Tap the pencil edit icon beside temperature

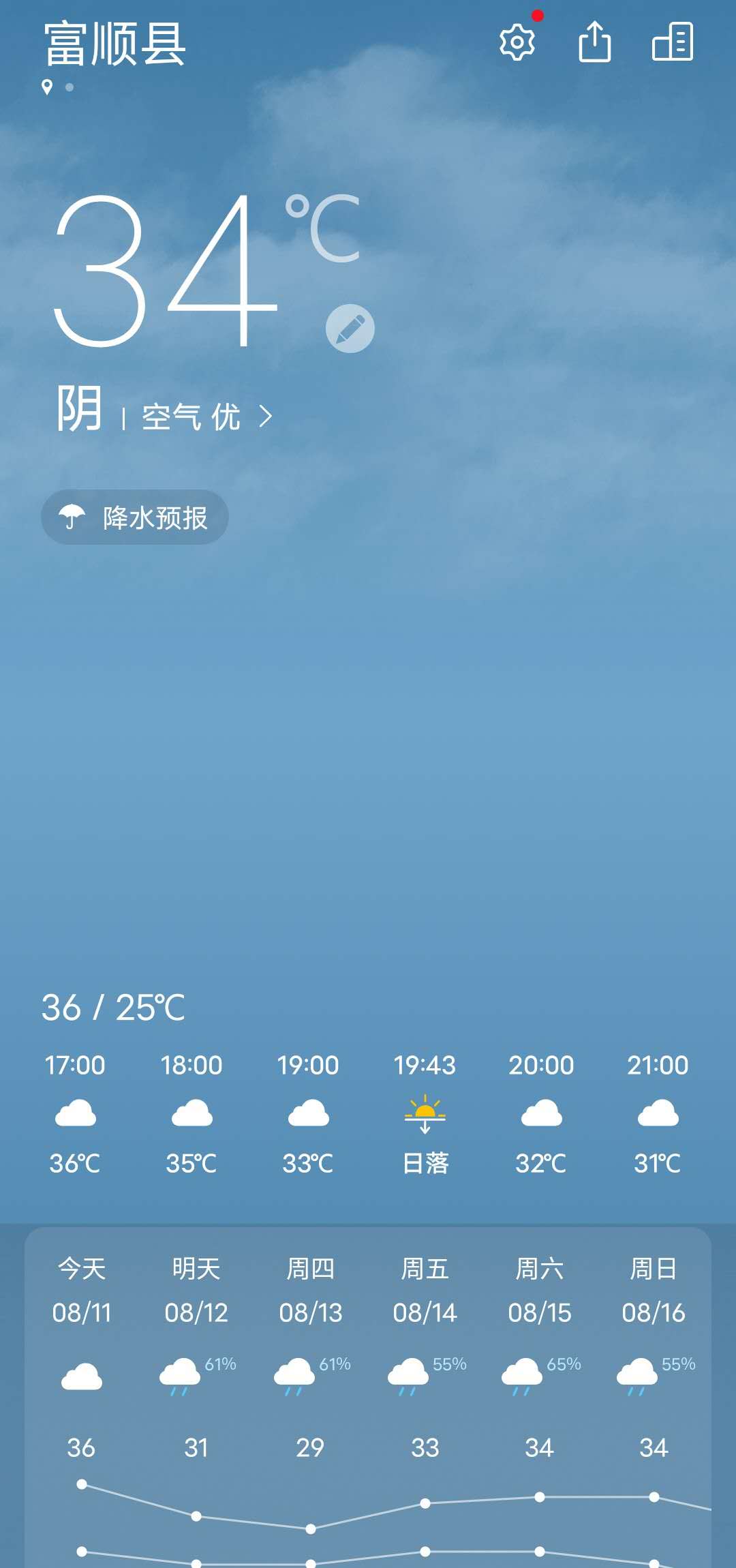tap(350, 329)
